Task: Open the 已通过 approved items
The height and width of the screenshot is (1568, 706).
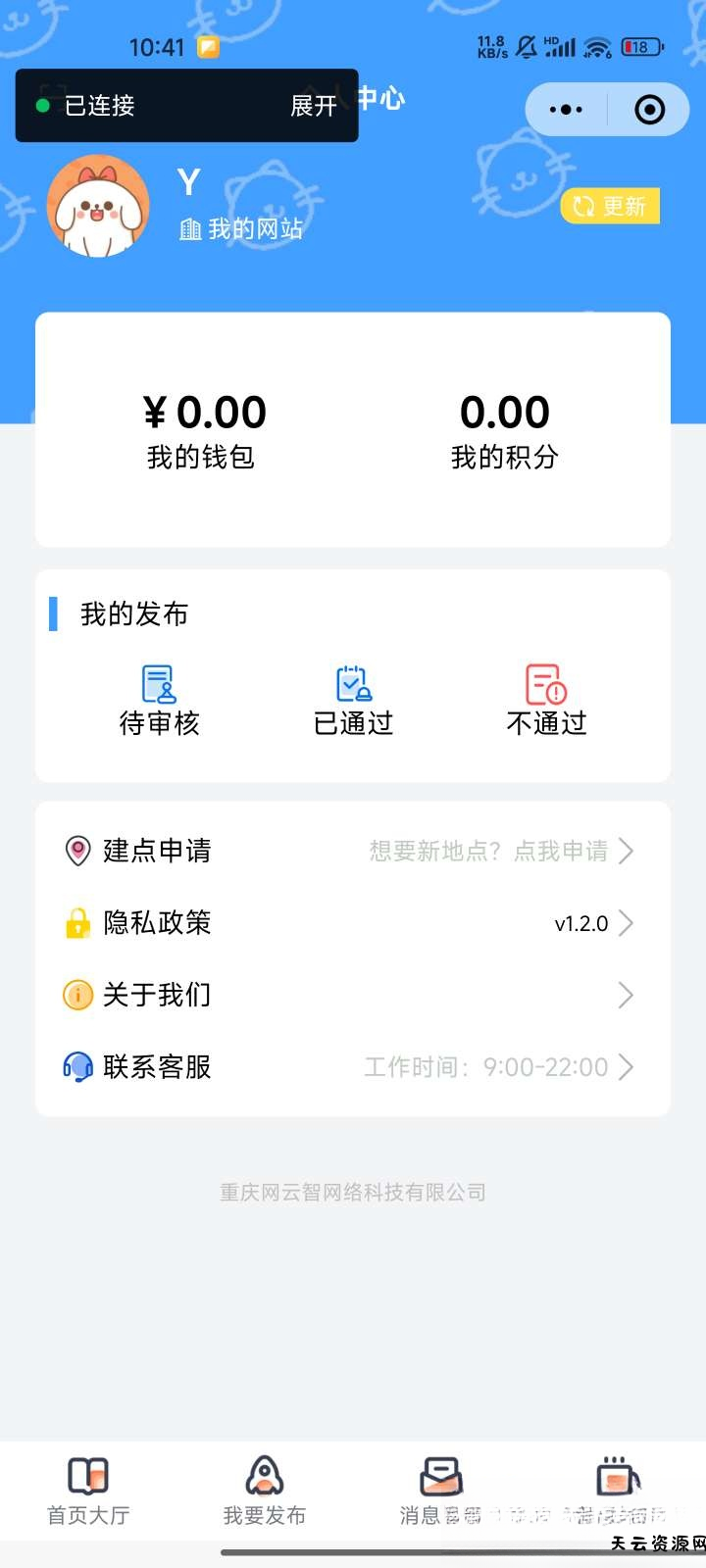Action: (351, 698)
